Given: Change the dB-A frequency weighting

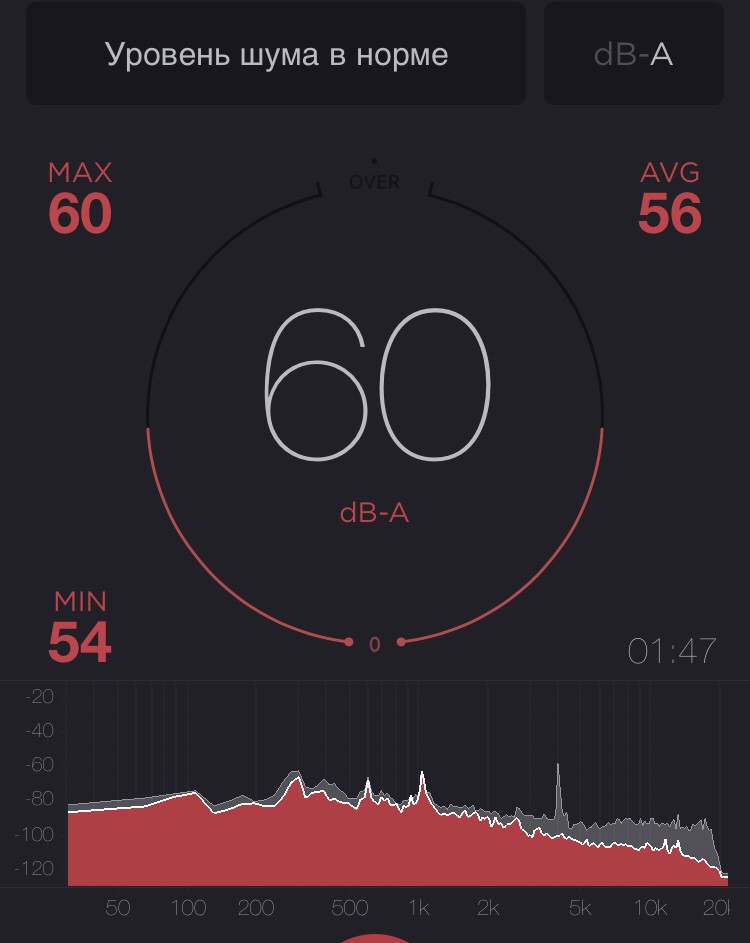Looking at the screenshot, I should pyautogui.click(x=633, y=54).
